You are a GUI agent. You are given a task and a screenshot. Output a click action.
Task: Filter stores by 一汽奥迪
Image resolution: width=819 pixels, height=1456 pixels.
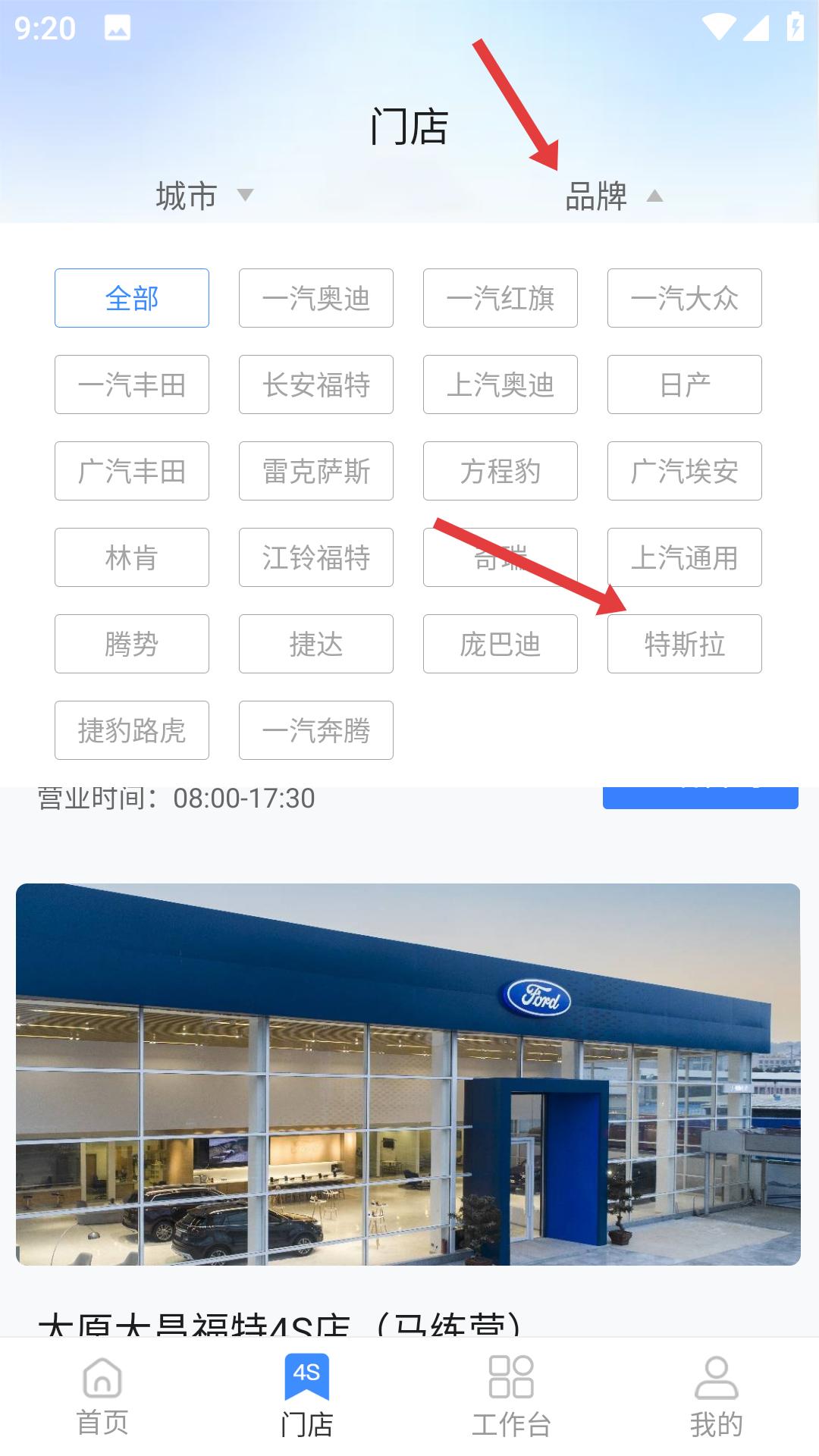tap(316, 298)
